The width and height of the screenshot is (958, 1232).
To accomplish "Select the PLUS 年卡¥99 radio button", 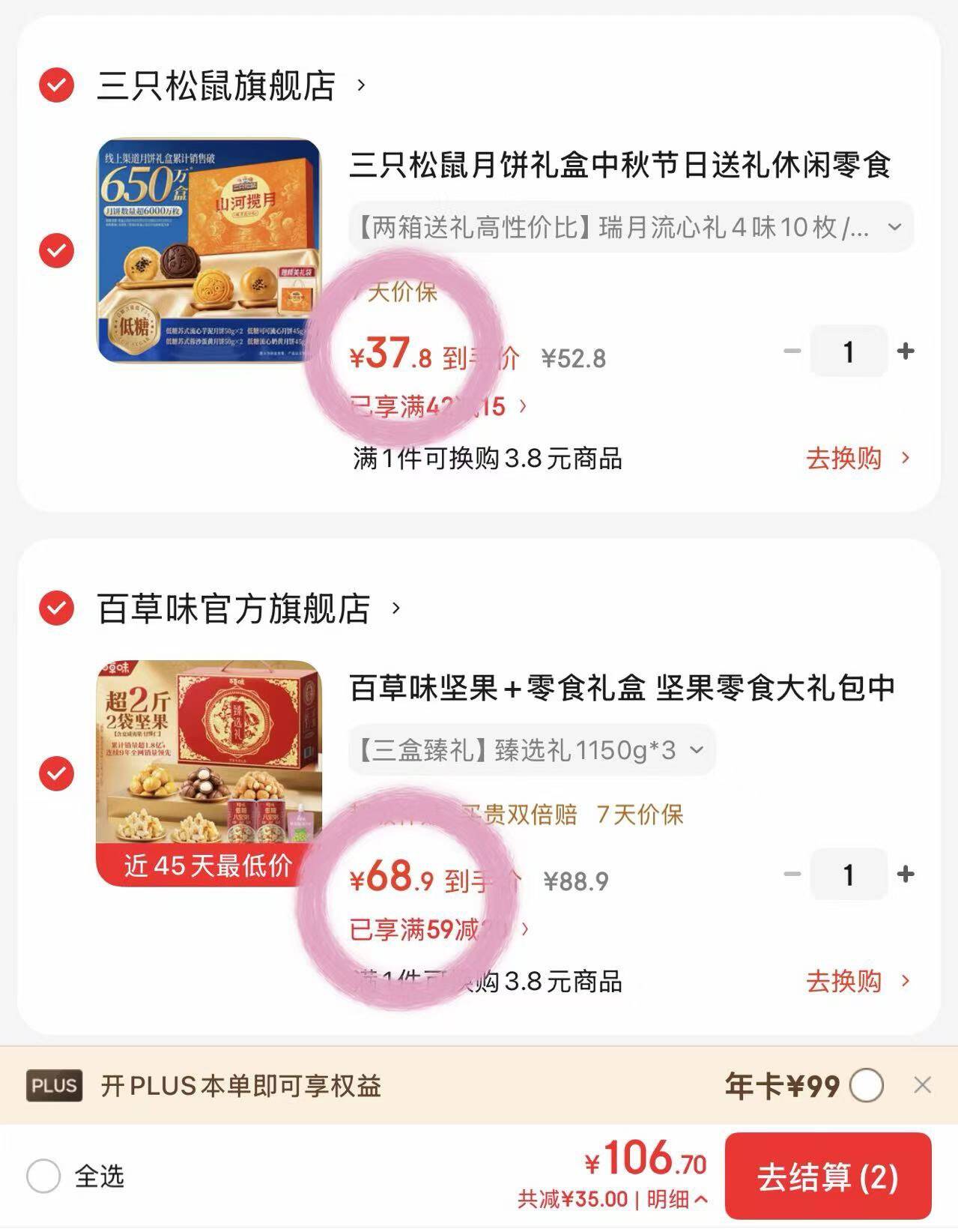I will pos(867,1085).
